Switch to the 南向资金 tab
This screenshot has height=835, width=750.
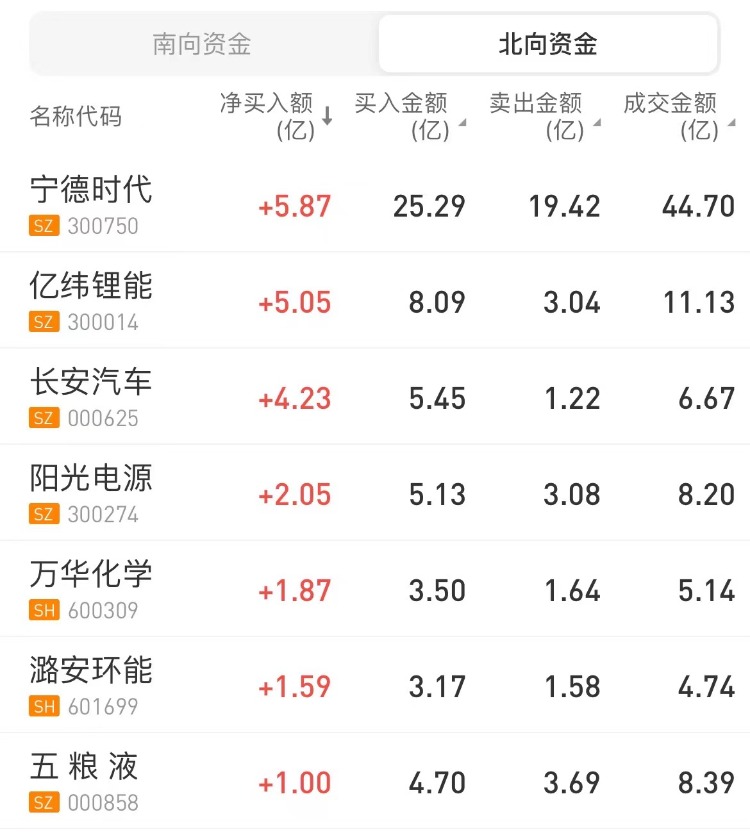pos(202,44)
